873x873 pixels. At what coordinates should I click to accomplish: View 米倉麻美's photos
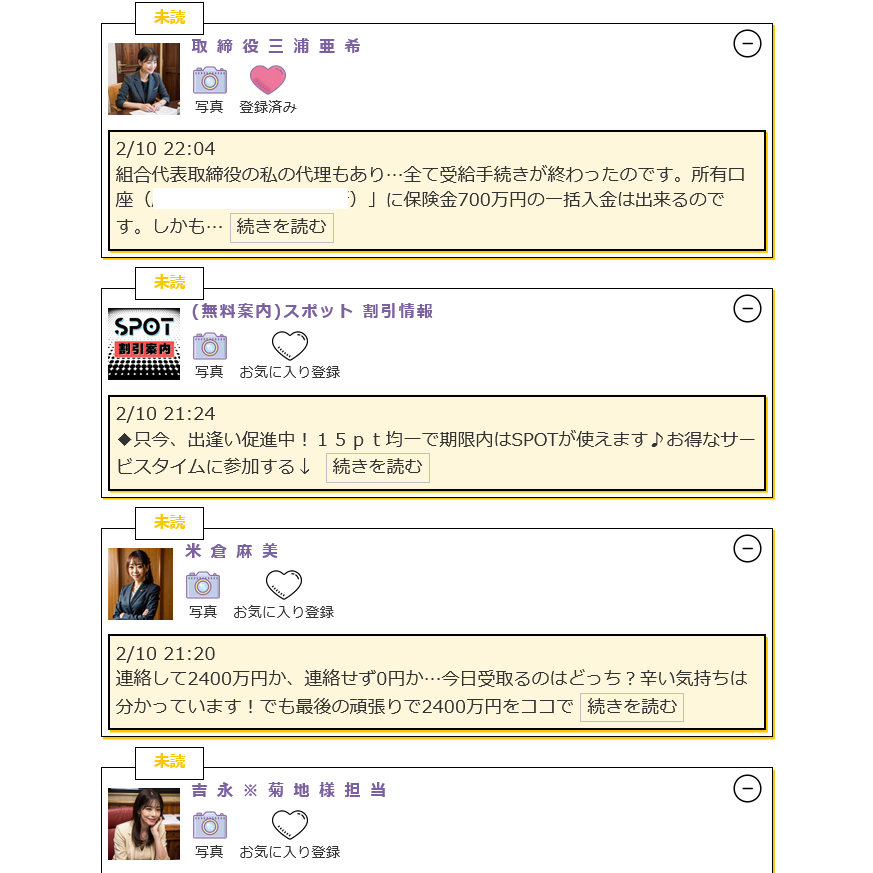point(203,585)
